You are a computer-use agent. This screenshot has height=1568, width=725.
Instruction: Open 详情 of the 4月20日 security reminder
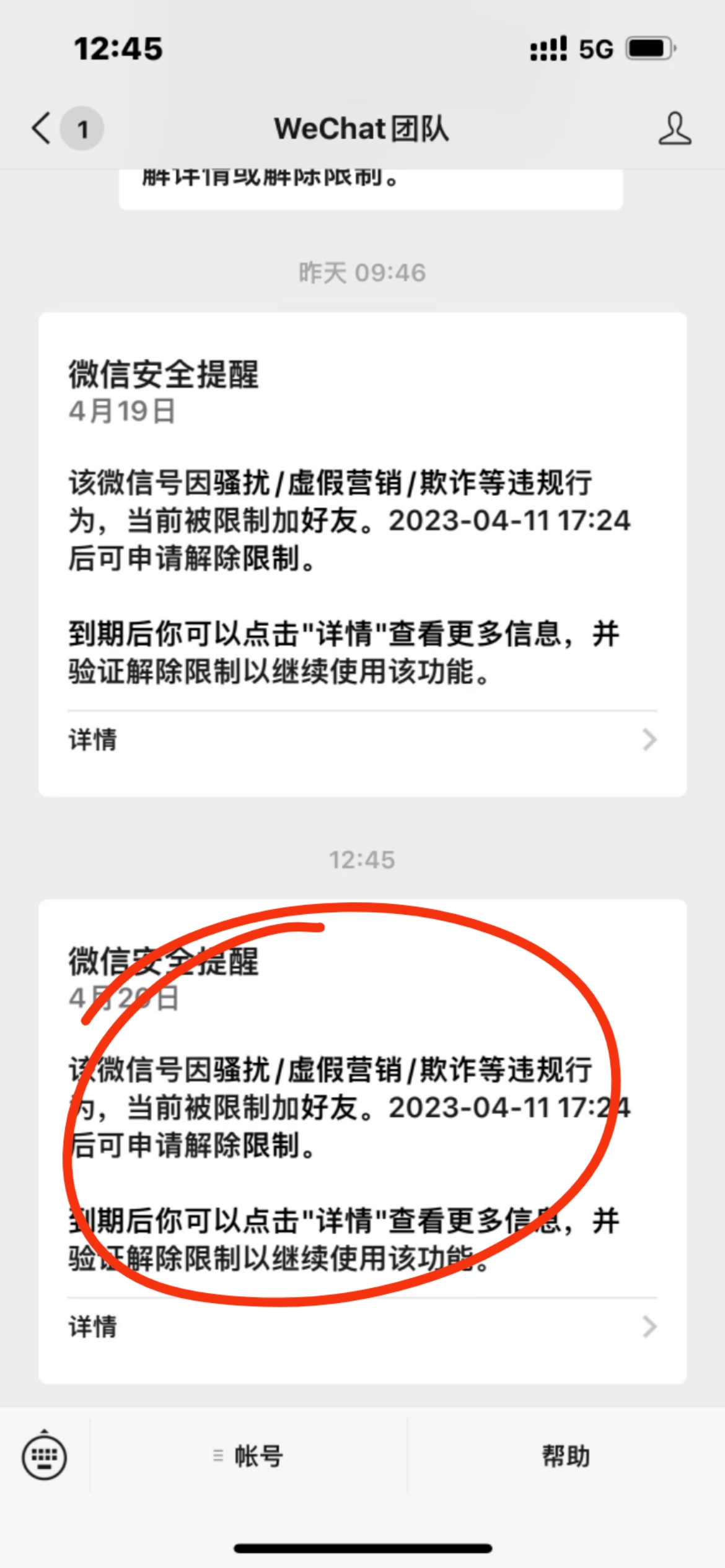coord(362,1326)
